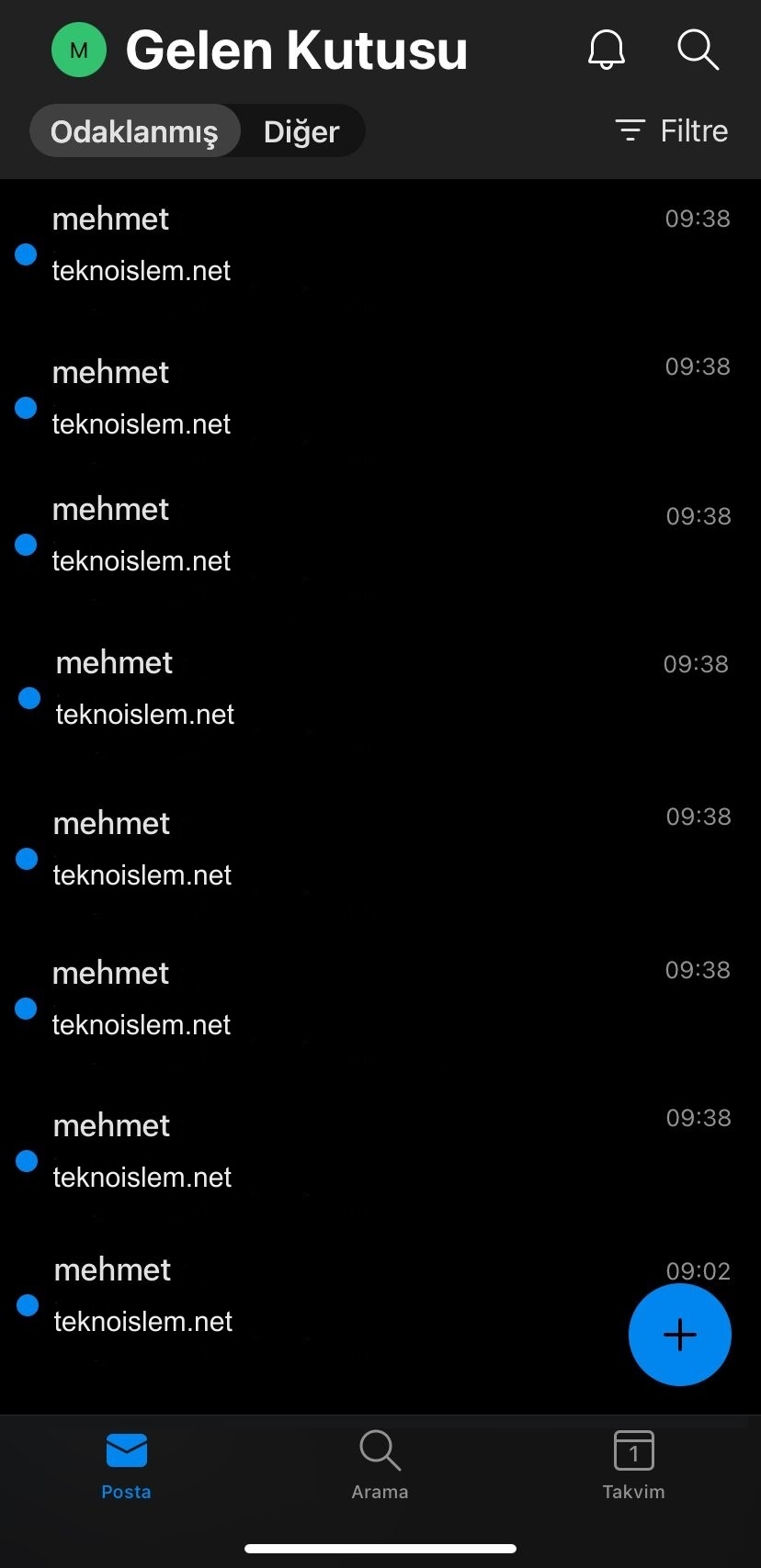
Task: Open the account menu via M avatar
Action: pos(79,50)
